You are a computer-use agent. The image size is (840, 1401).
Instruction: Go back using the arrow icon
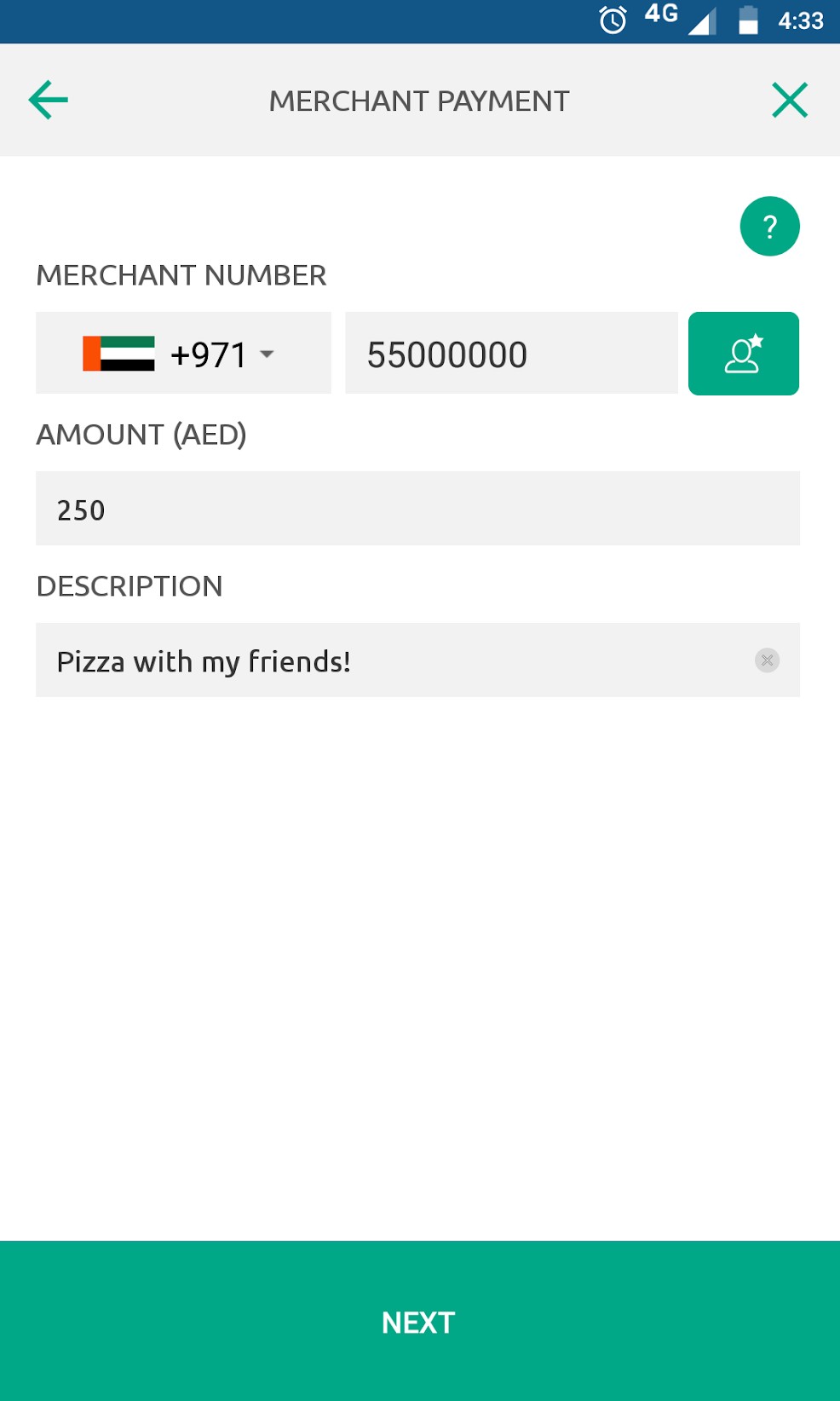49,101
